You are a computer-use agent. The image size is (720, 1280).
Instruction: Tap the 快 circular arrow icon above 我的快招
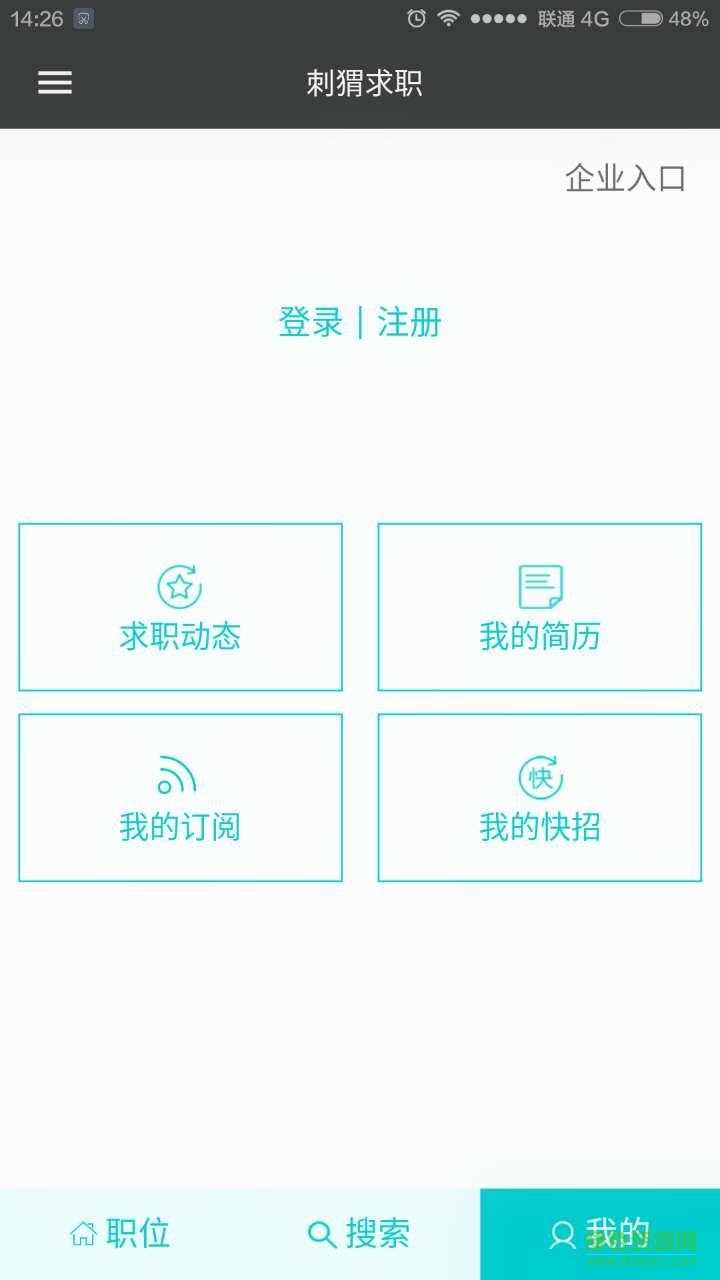[x=540, y=773]
